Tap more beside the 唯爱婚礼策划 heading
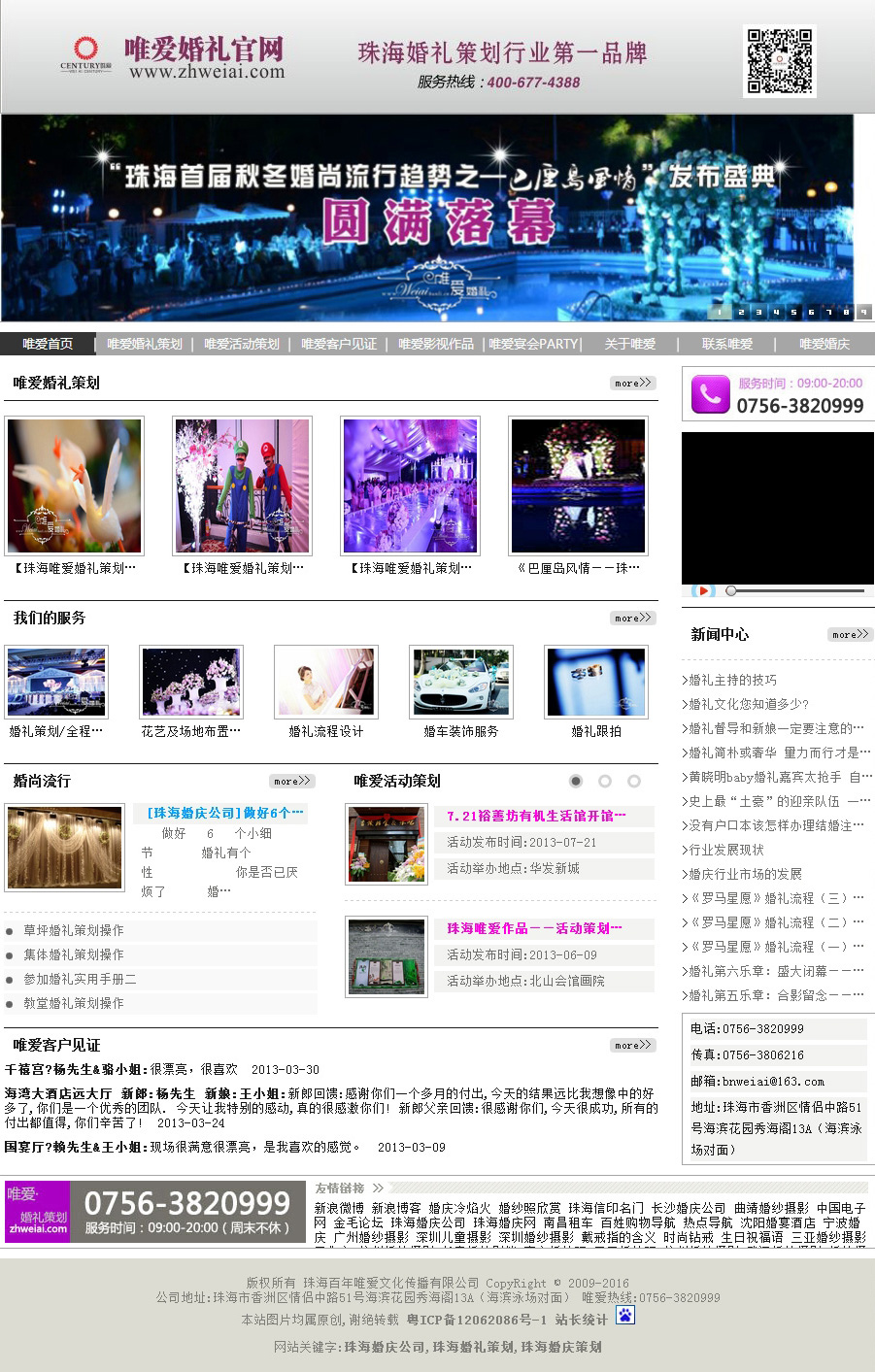875x1372 pixels. click(632, 383)
